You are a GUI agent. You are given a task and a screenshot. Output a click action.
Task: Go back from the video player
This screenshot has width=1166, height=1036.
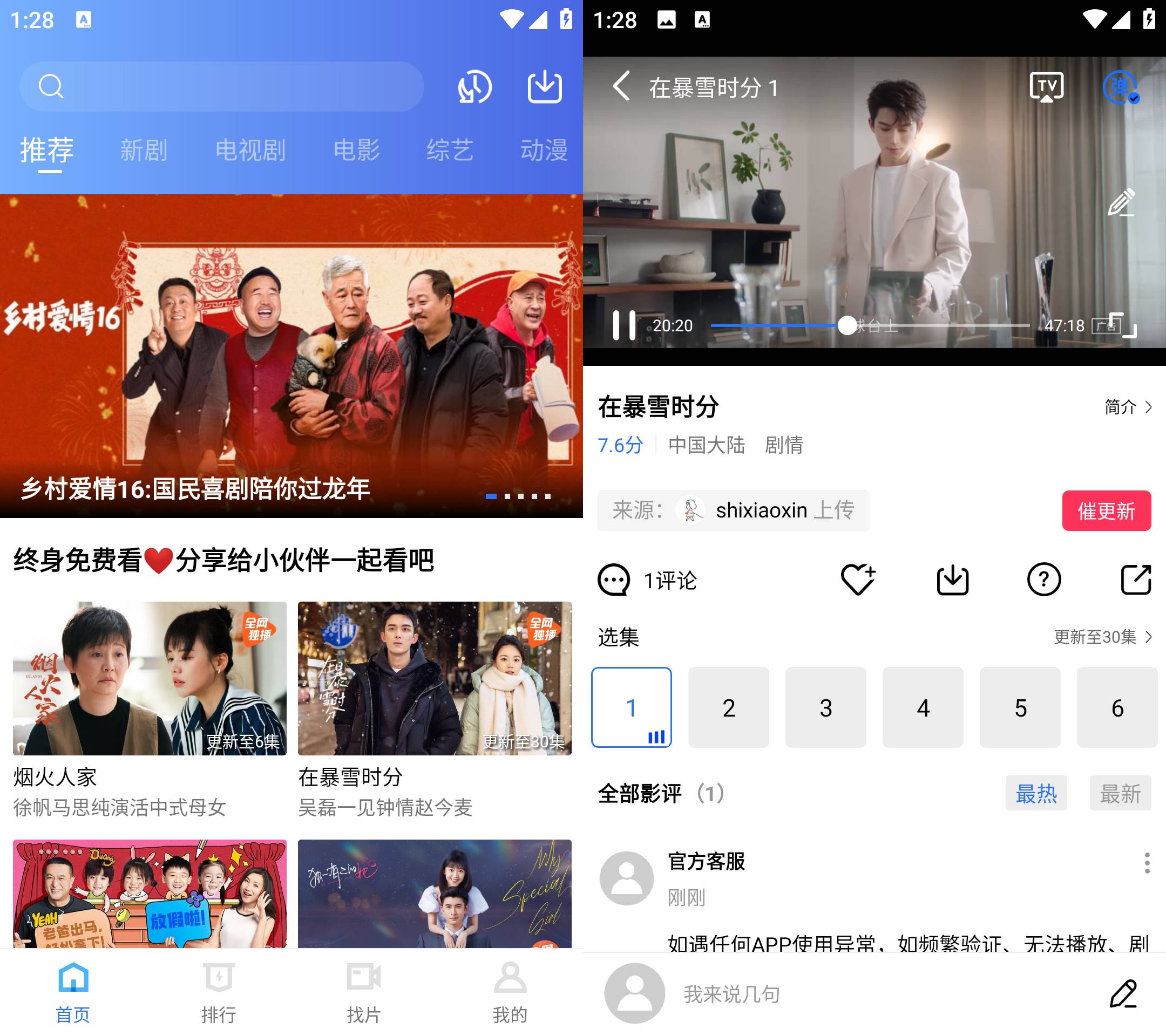(x=621, y=87)
